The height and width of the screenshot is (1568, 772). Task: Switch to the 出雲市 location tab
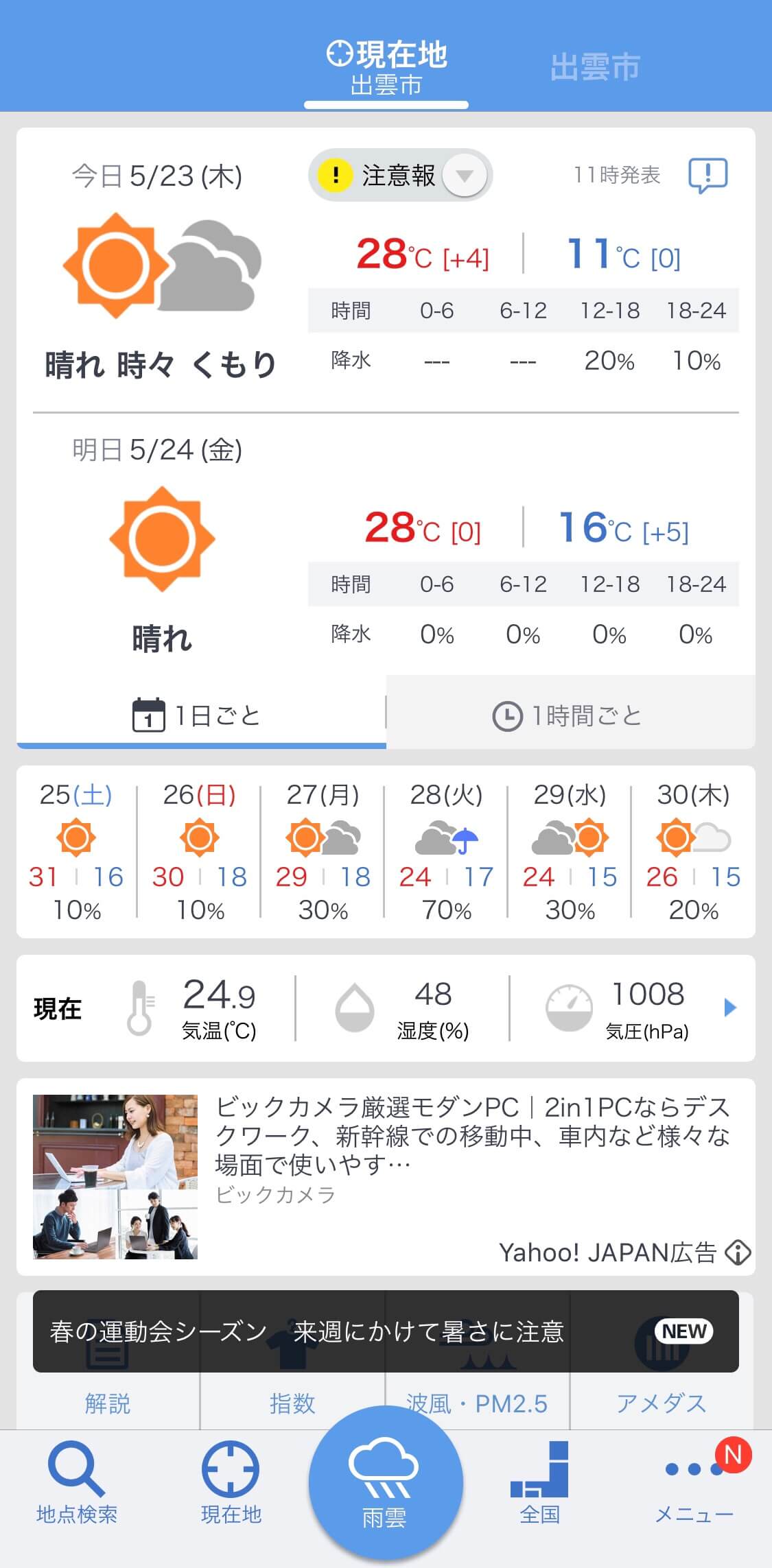coord(595,67)
